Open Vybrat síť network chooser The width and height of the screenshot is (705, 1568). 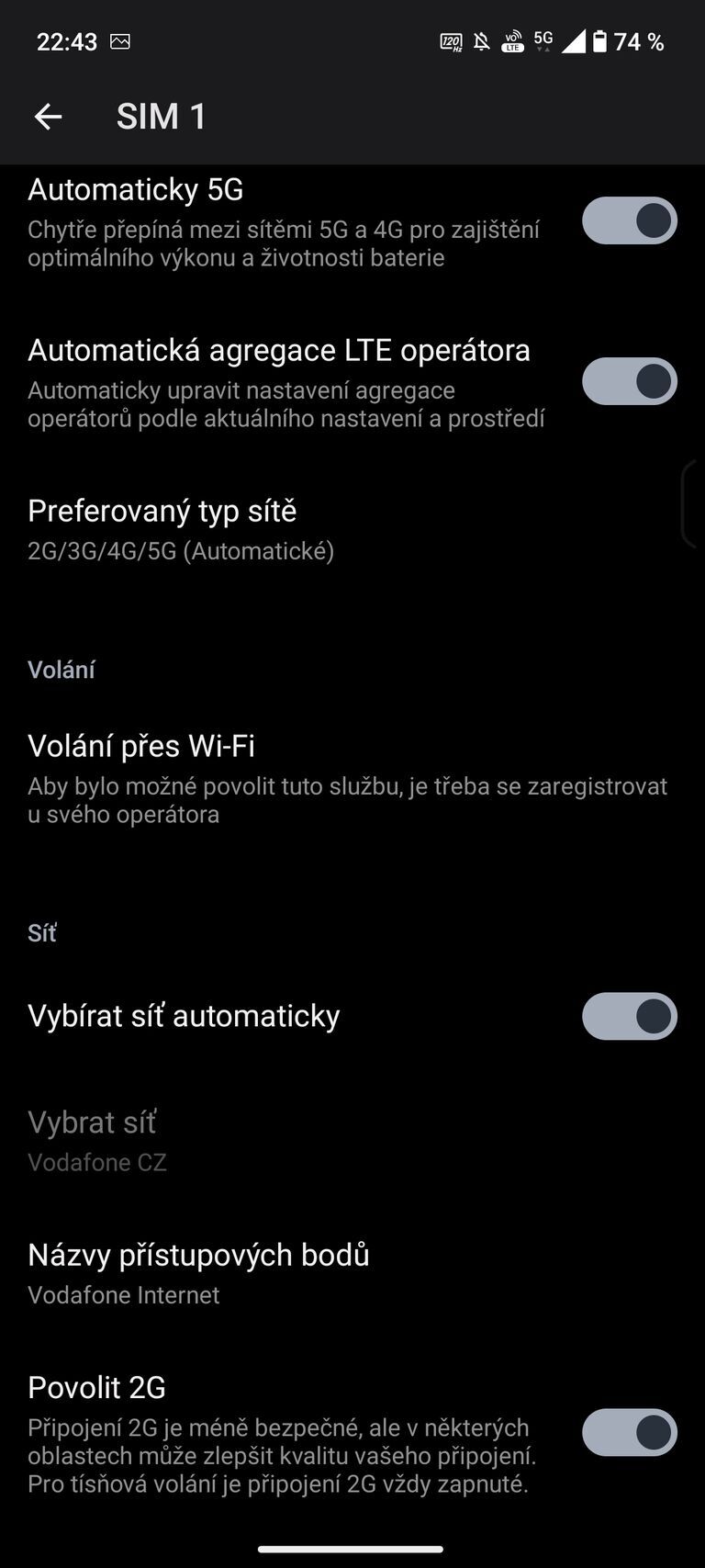275,1138
